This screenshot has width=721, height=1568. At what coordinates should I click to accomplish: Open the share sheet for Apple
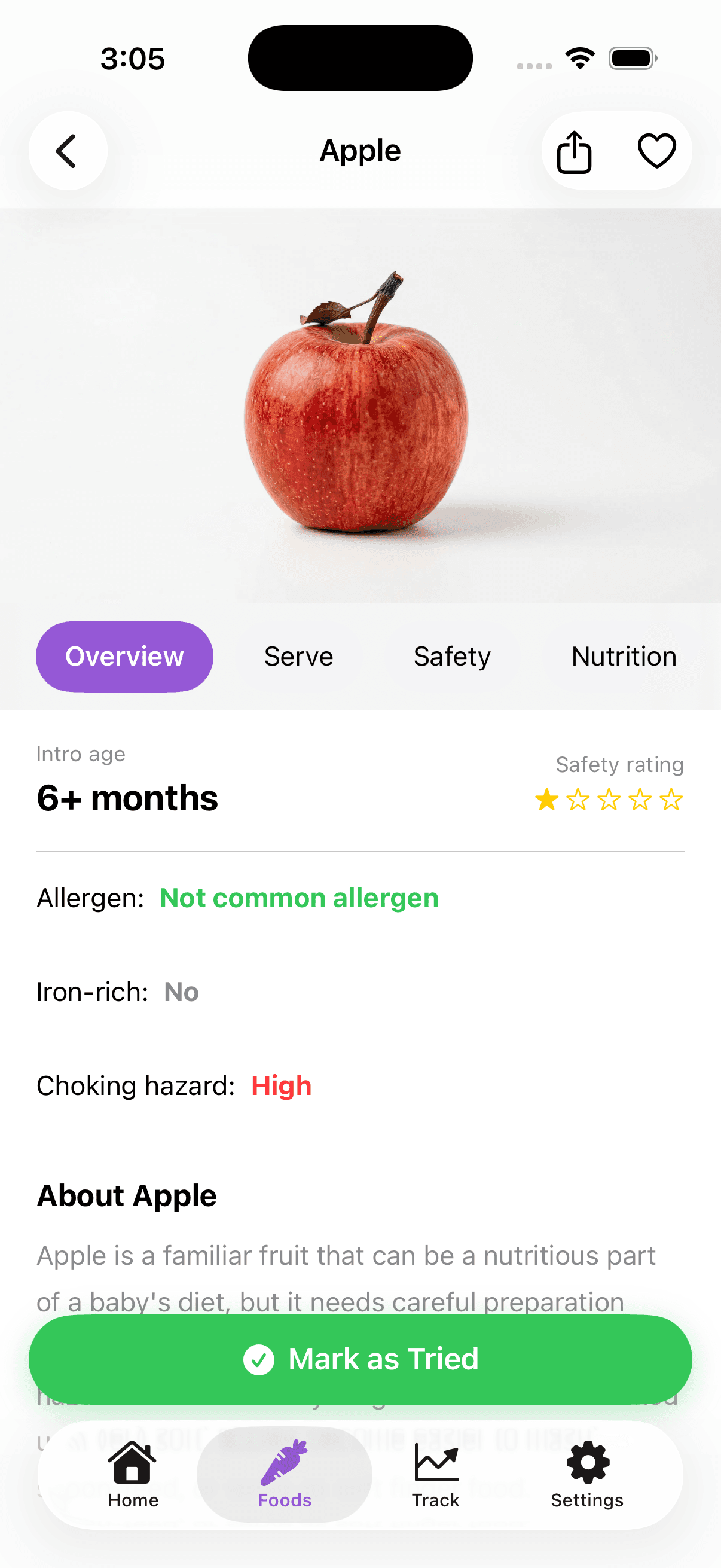(x=575, y=151)
